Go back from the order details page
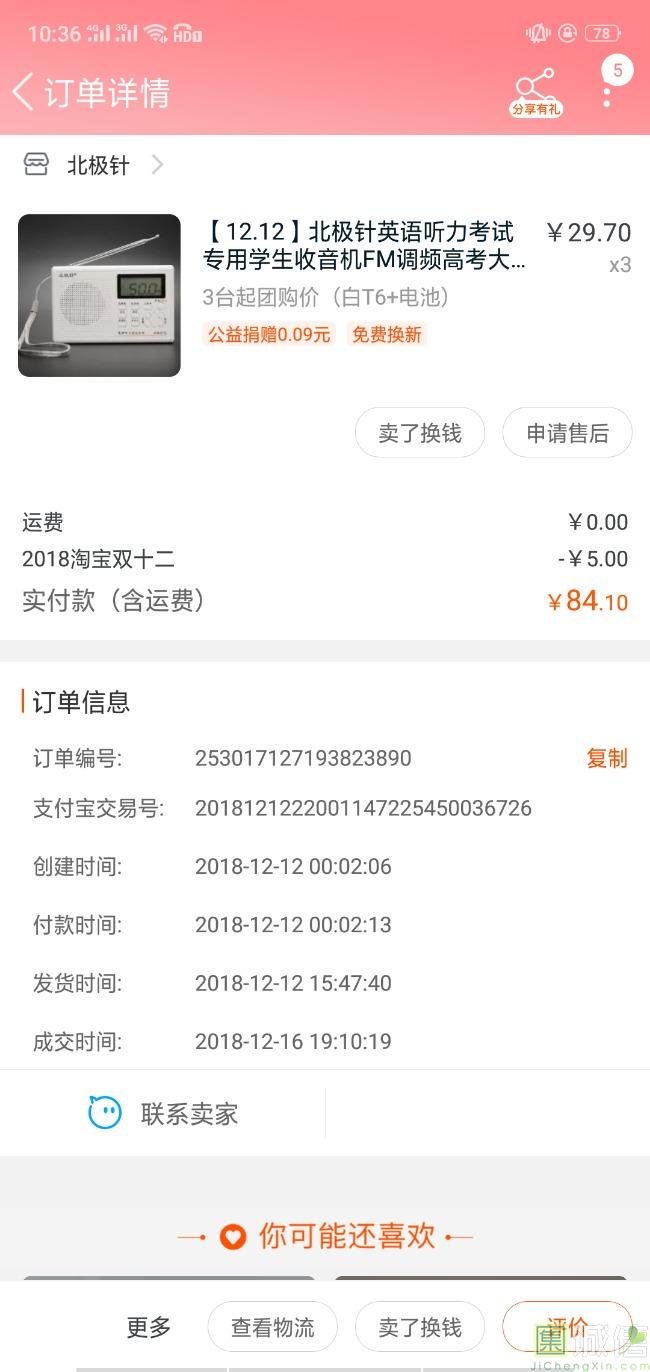Screen dimensions: 650x1372 (24, 92)
